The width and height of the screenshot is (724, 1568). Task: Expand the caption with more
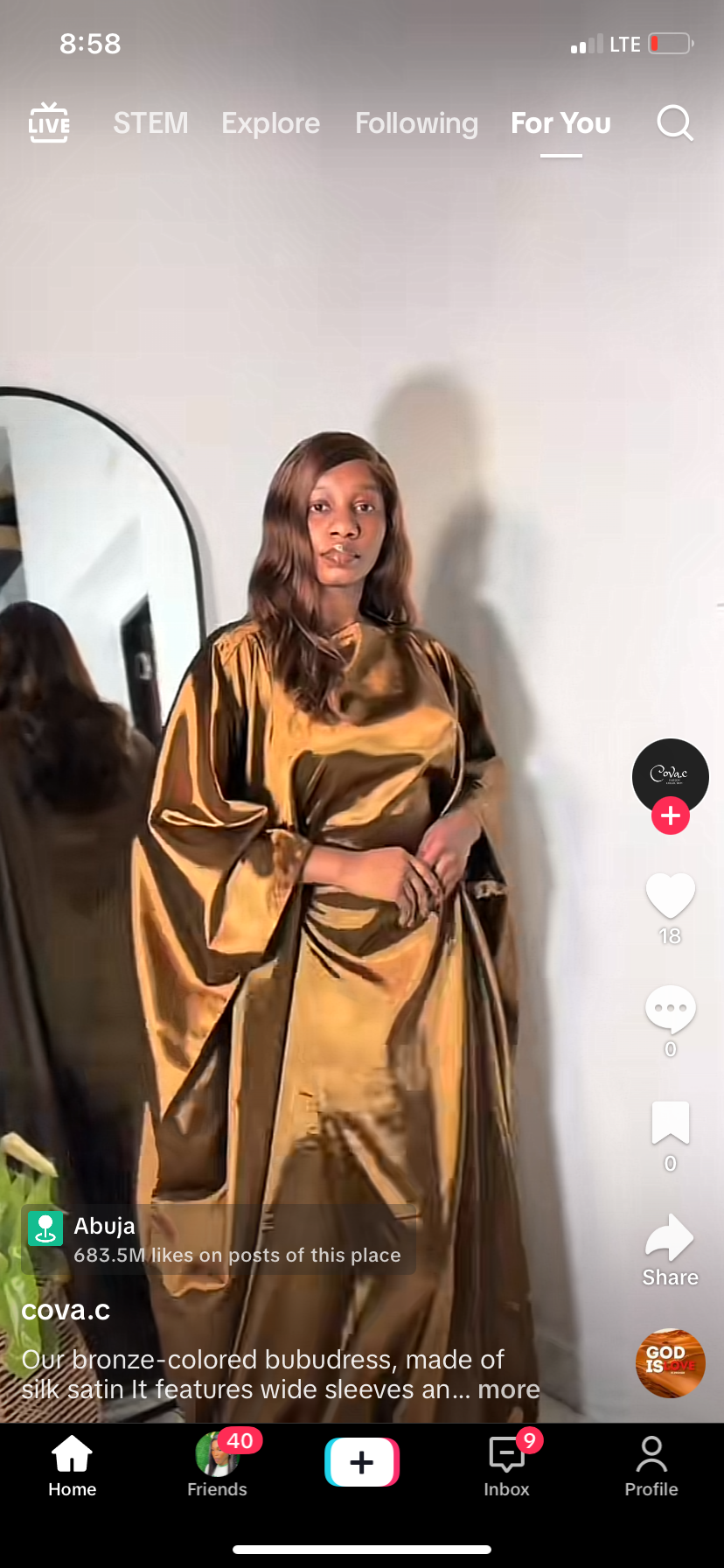click(509, 1389)
